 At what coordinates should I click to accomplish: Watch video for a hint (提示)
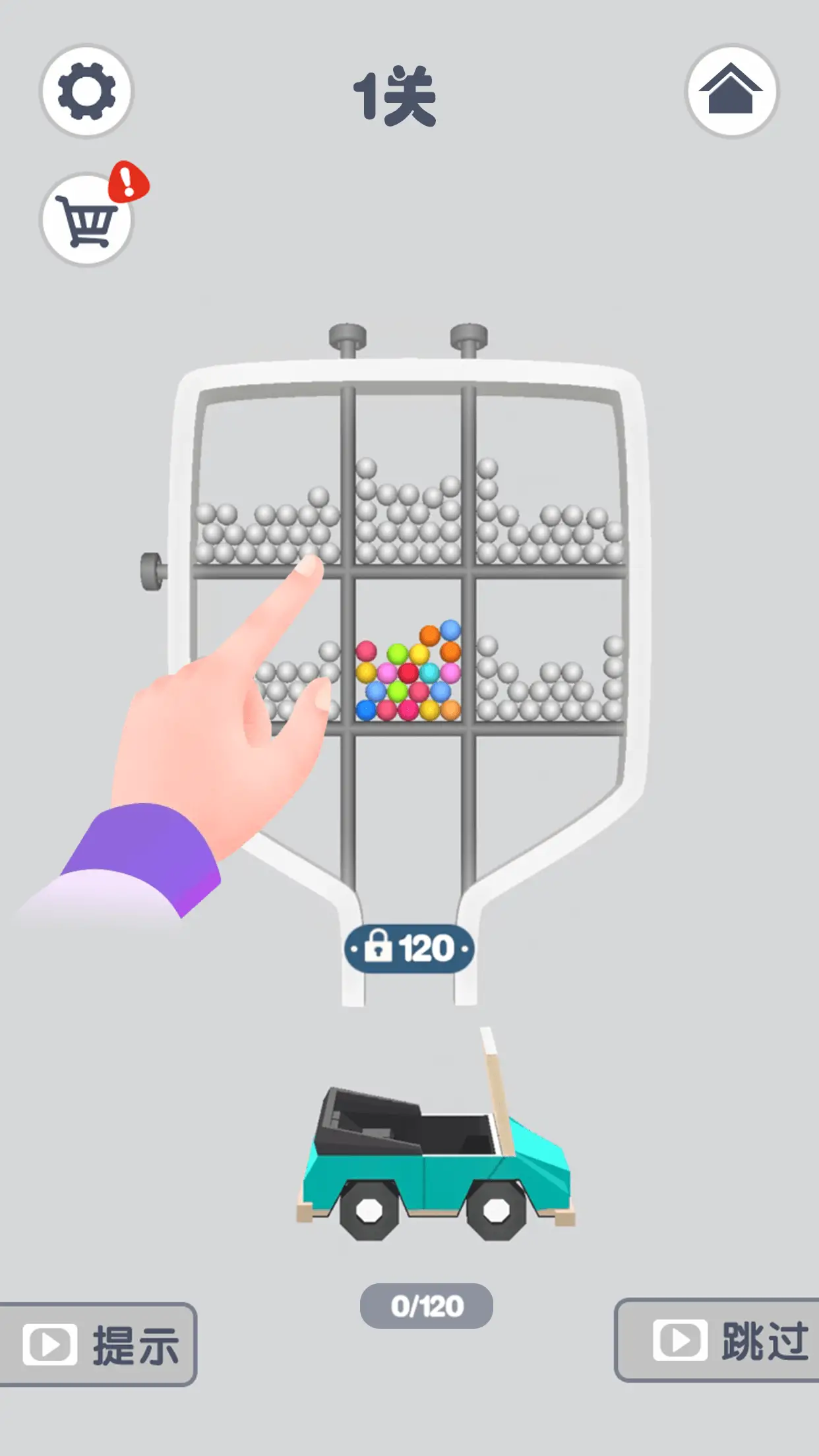tap(98, 1345)
